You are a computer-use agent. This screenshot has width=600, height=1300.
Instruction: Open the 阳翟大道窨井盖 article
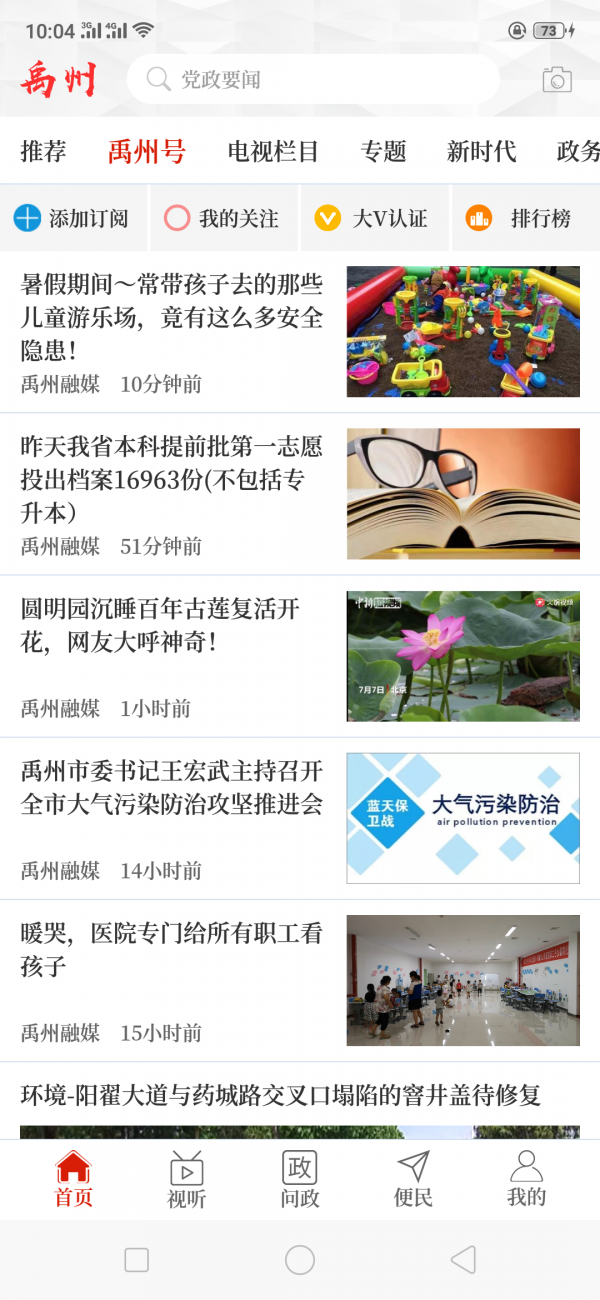pos(281,1095)
